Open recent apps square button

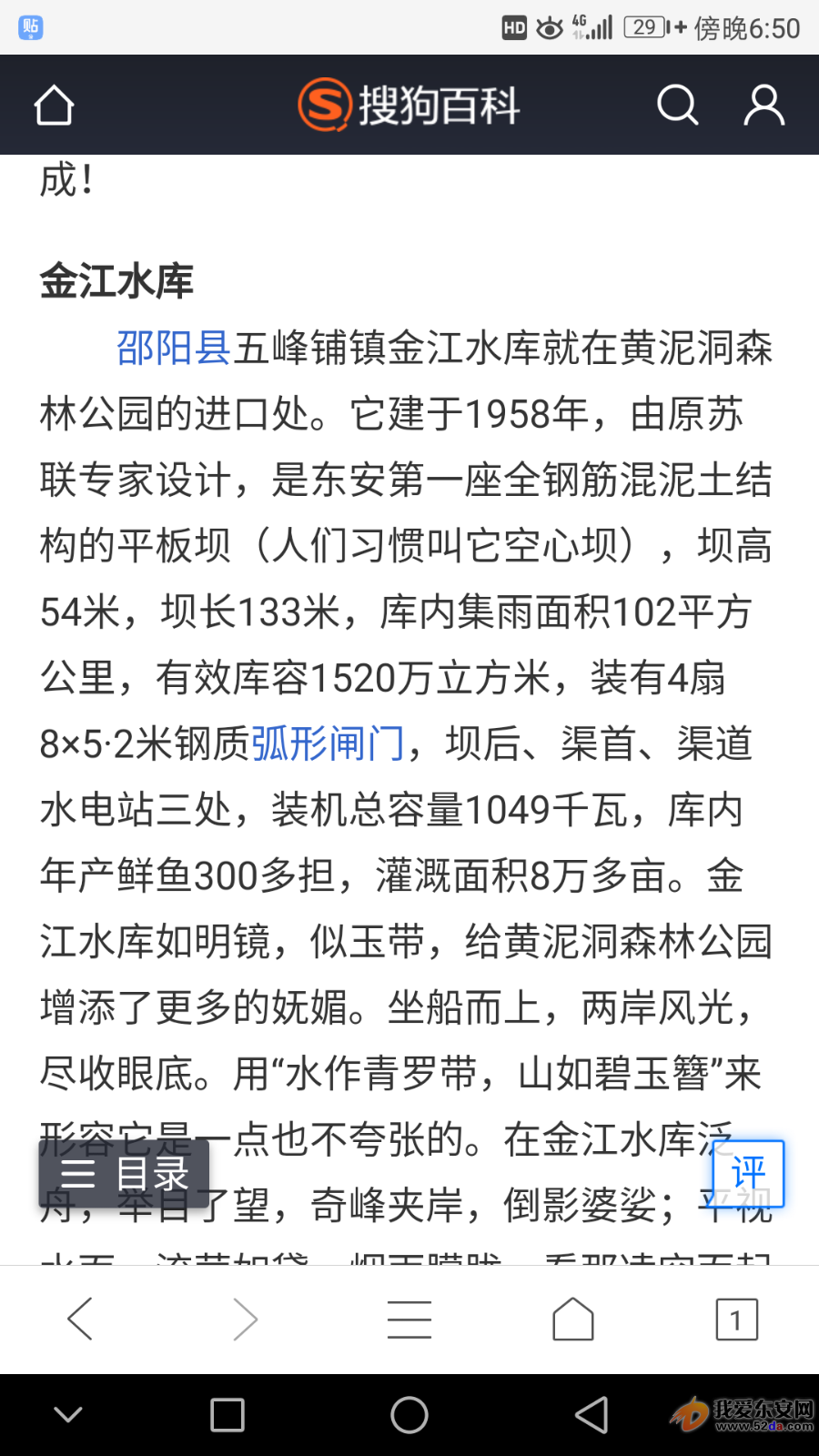pyautogui.click(x=227, y=1416)
